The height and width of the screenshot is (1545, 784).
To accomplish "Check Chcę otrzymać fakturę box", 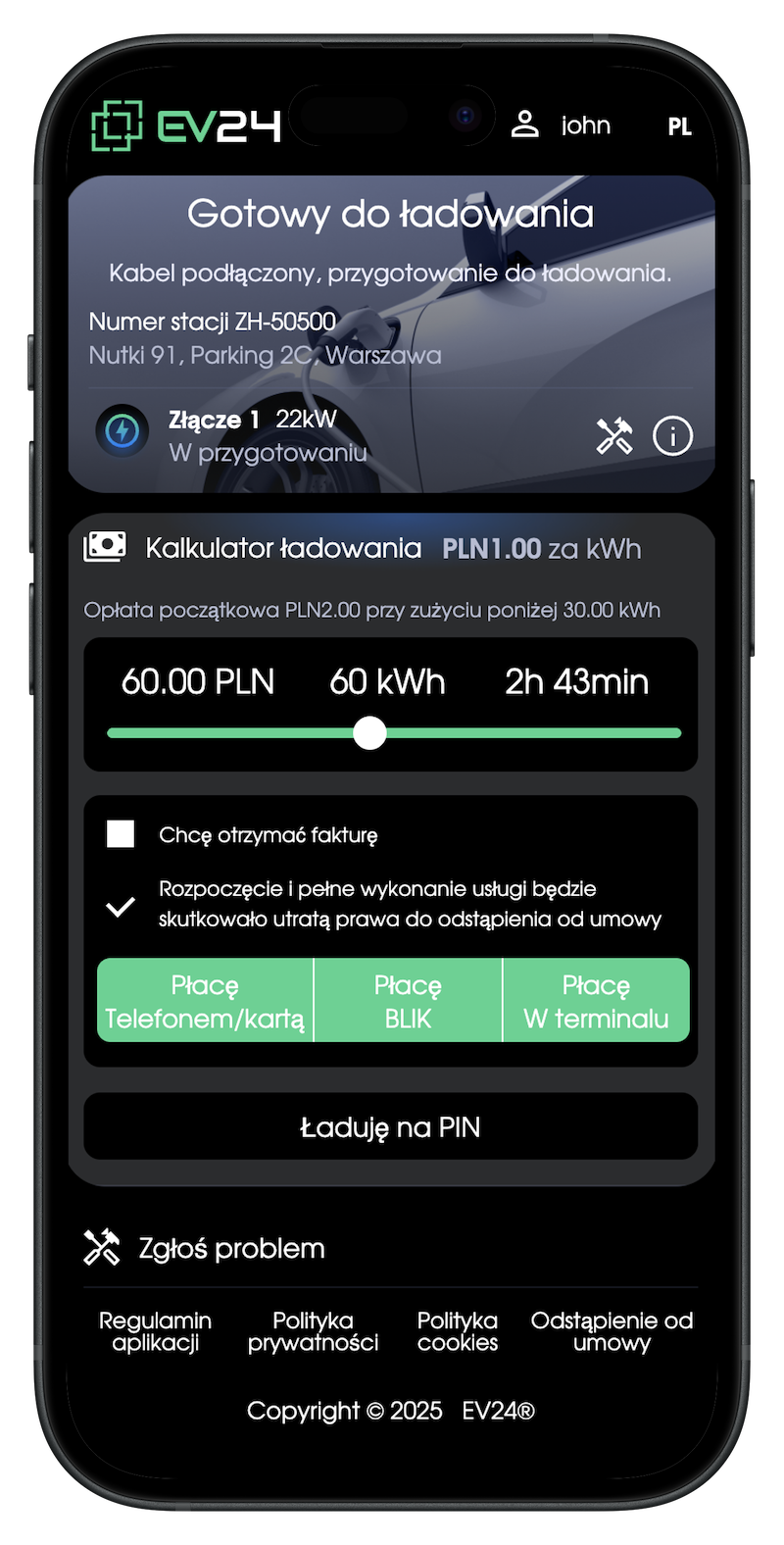I will [121, 834].
